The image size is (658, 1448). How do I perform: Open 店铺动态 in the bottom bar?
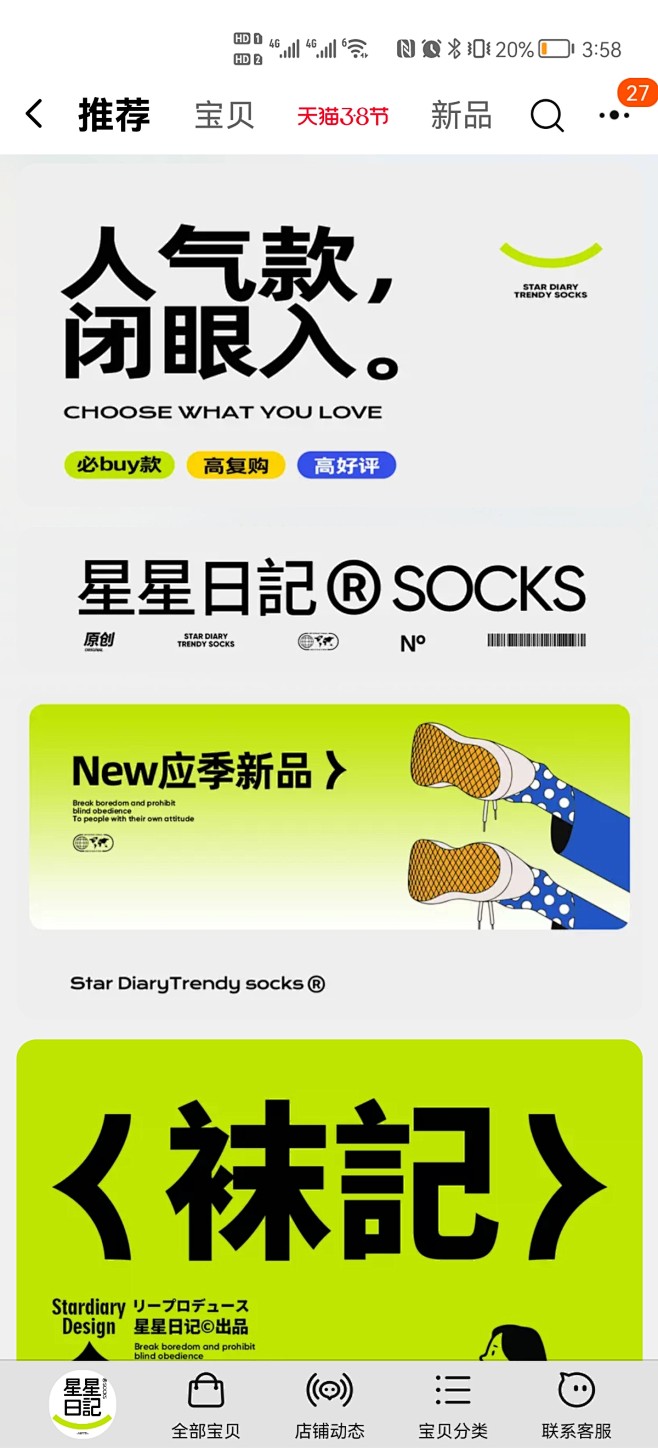[x=329, y=1404]
